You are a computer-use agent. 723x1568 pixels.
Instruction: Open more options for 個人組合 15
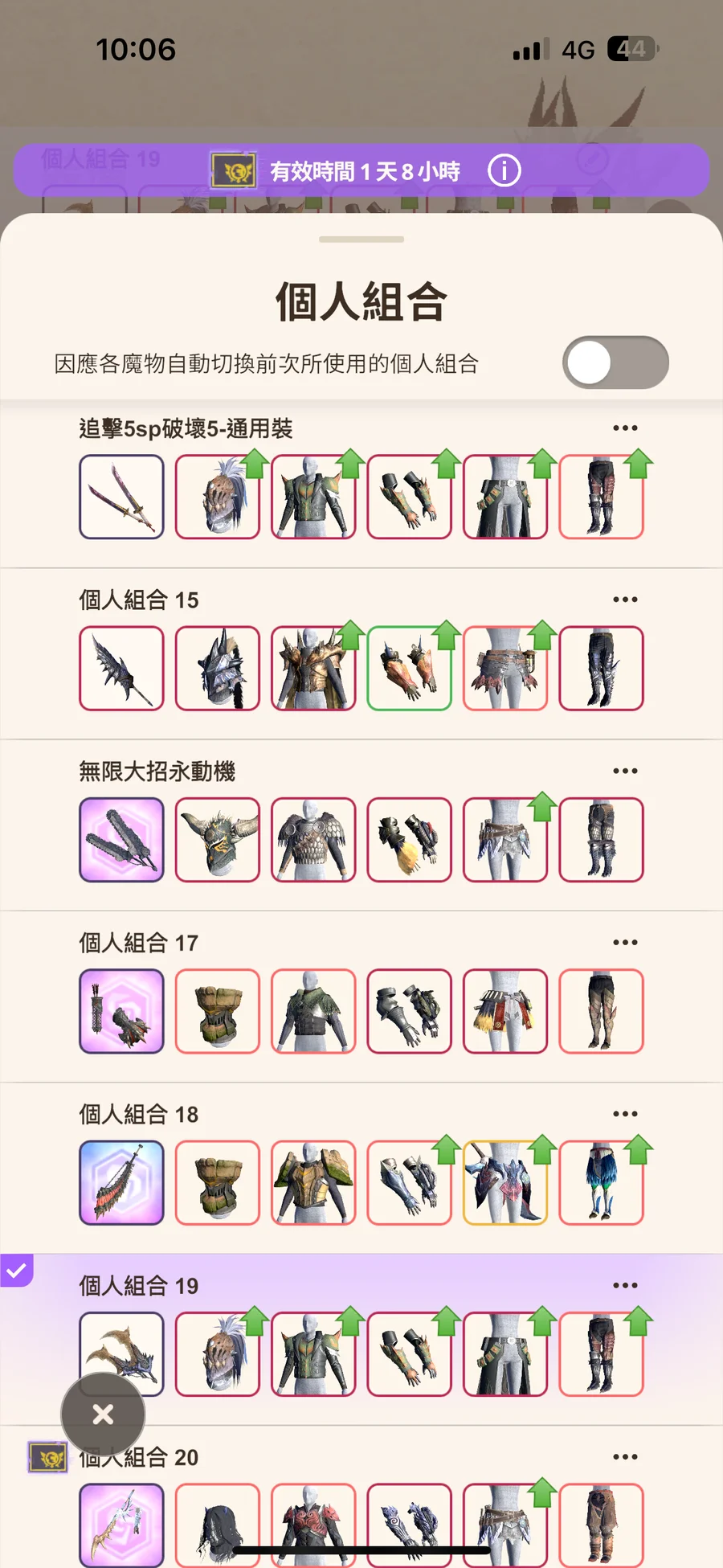[625, 600]
